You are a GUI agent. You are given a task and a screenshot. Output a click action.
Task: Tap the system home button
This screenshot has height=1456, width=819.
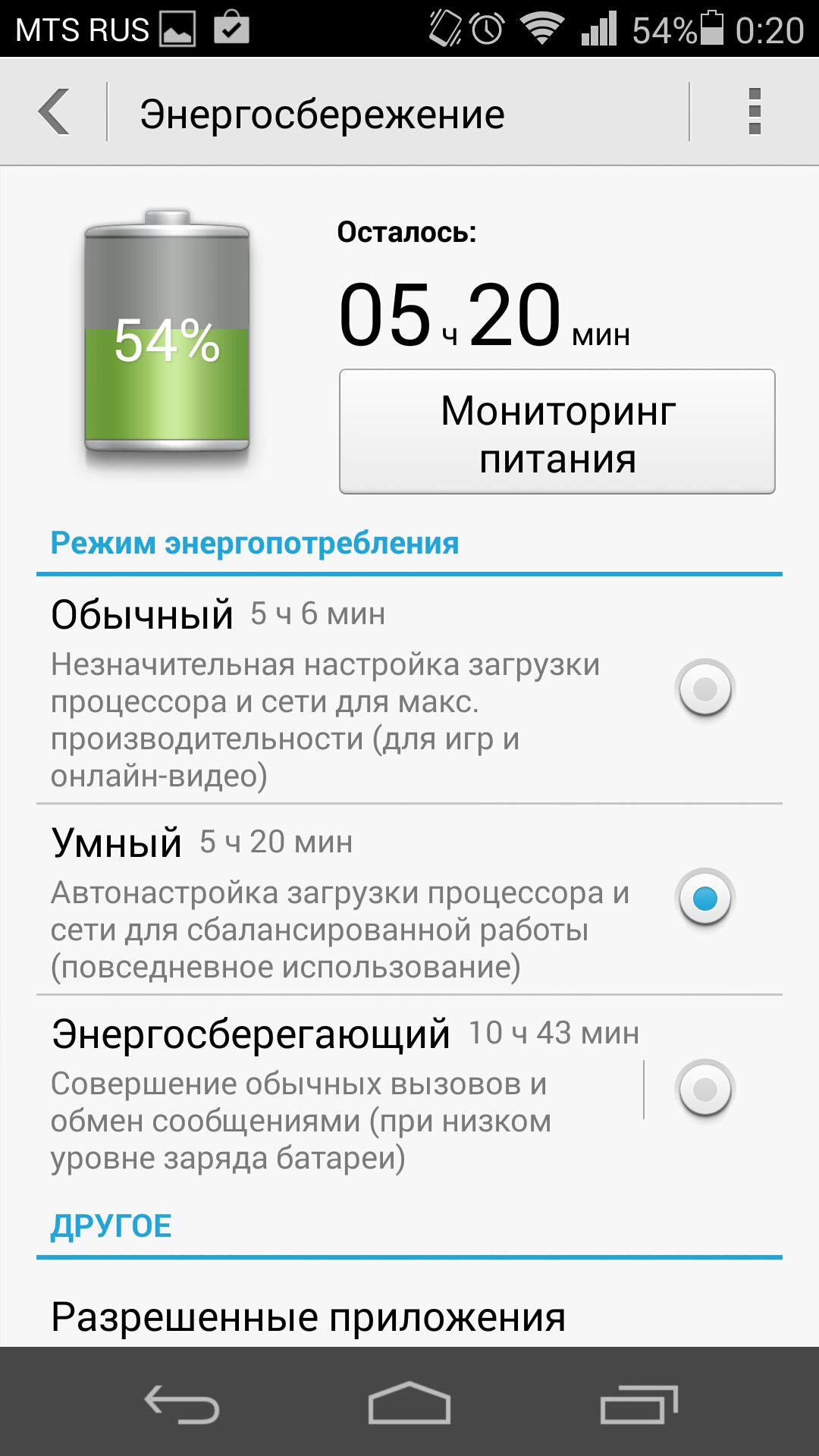409,1403
